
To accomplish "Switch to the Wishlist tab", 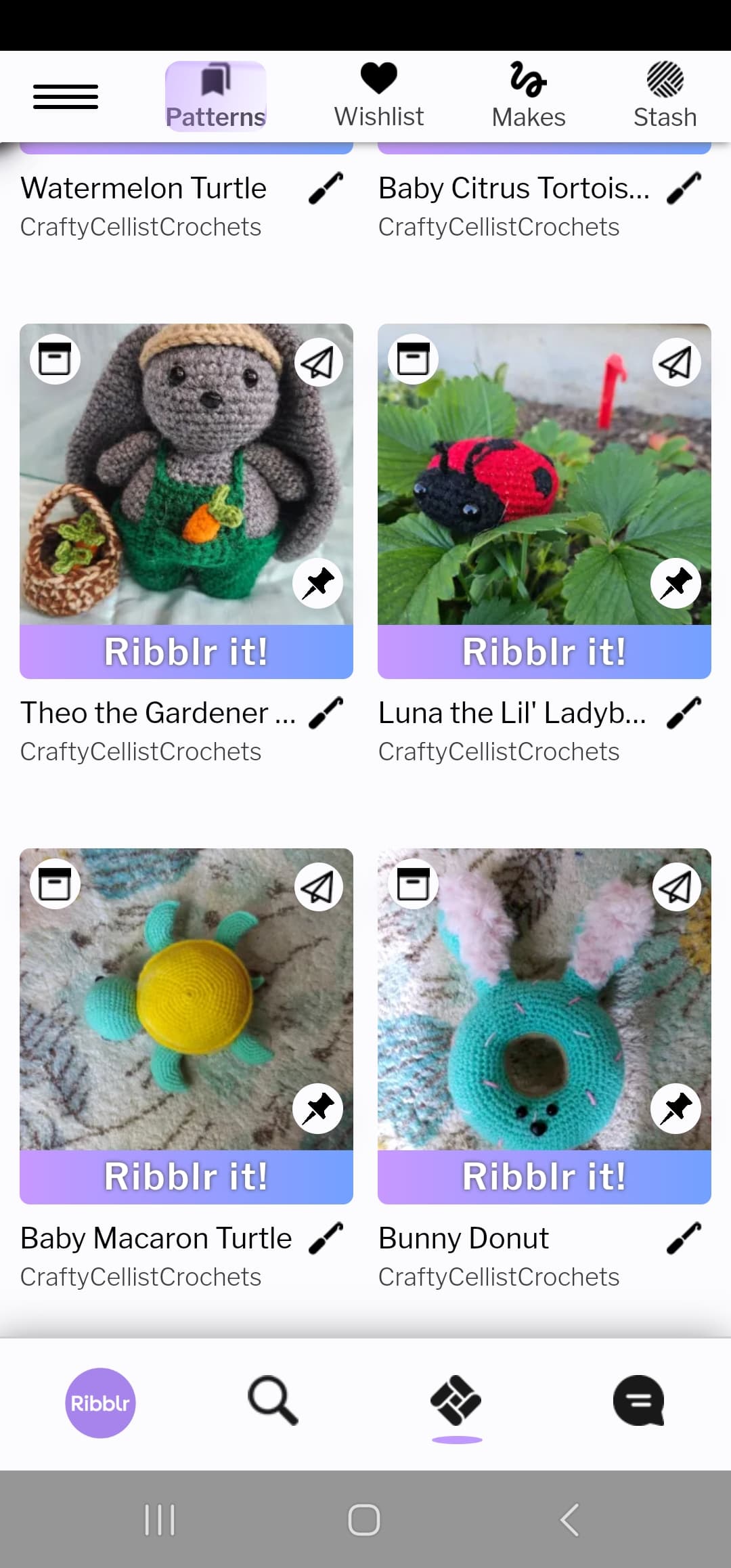I will point(378,96).
